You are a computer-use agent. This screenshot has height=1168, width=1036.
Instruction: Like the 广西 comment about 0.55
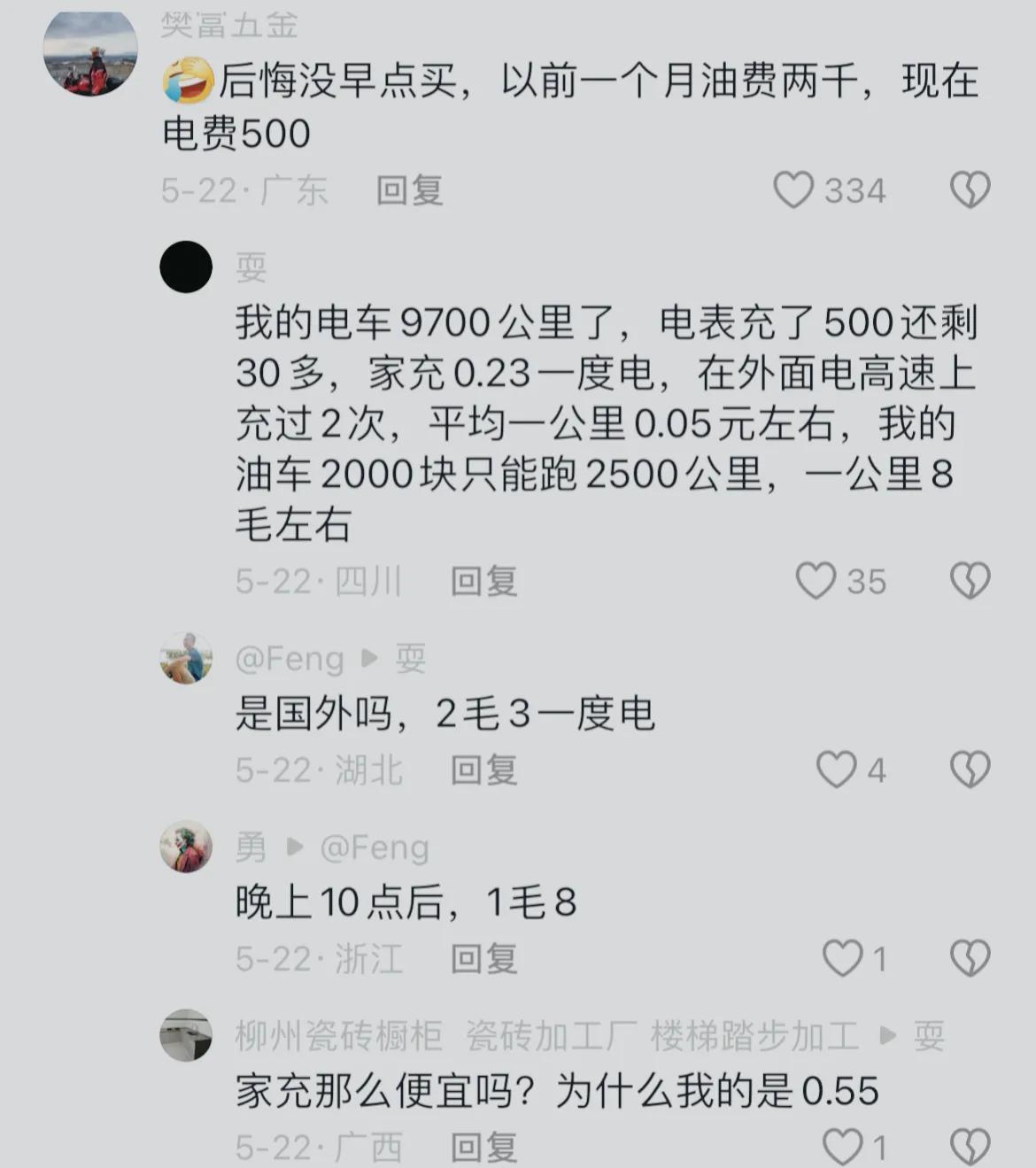tap(842, 1147)
